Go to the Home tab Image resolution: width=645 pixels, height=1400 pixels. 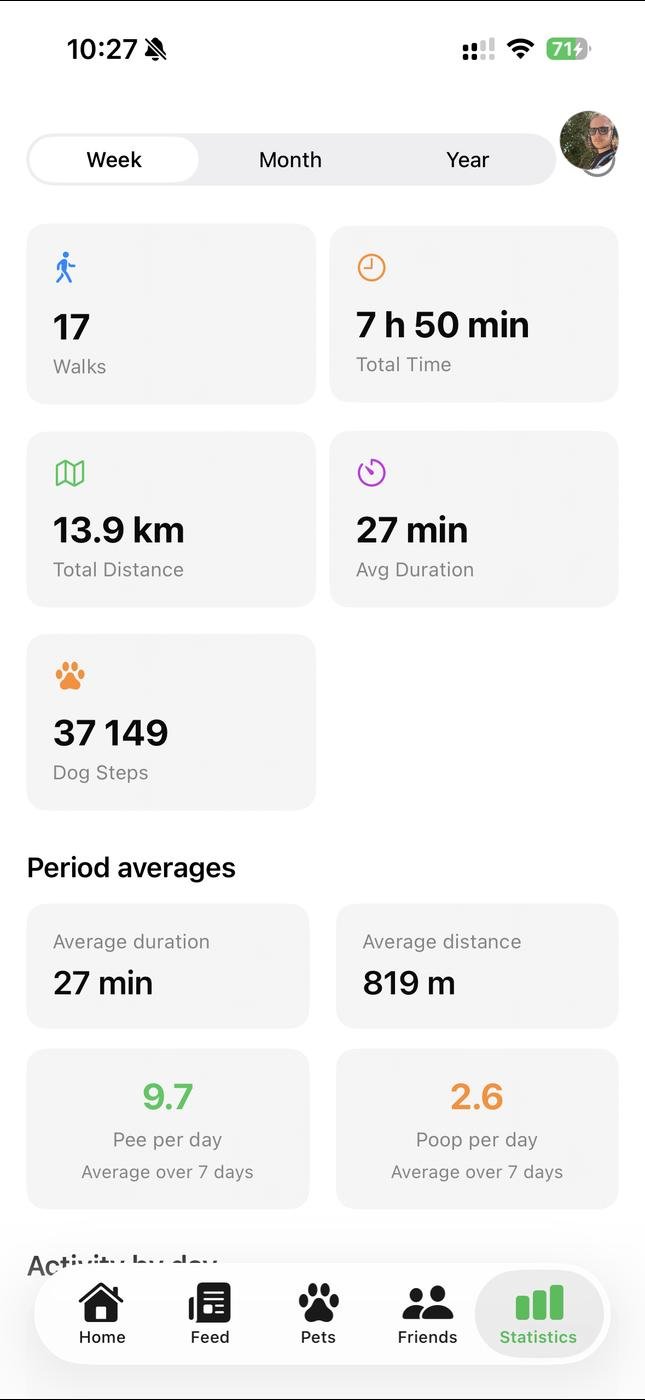pos(102,1314)
